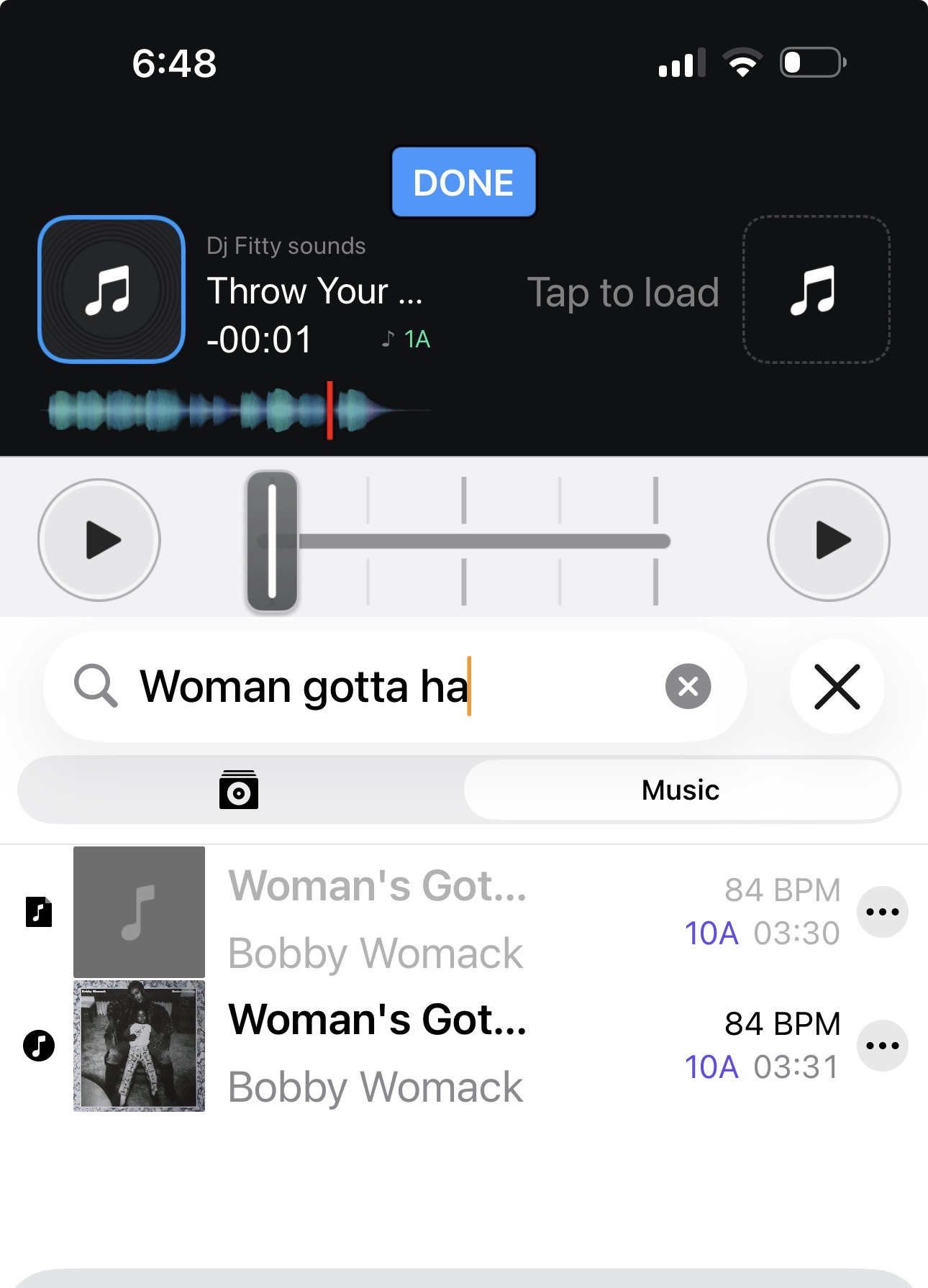Close the search with the X button
The height and width of the screenshot is (1288, 928).
coord(837,686)
